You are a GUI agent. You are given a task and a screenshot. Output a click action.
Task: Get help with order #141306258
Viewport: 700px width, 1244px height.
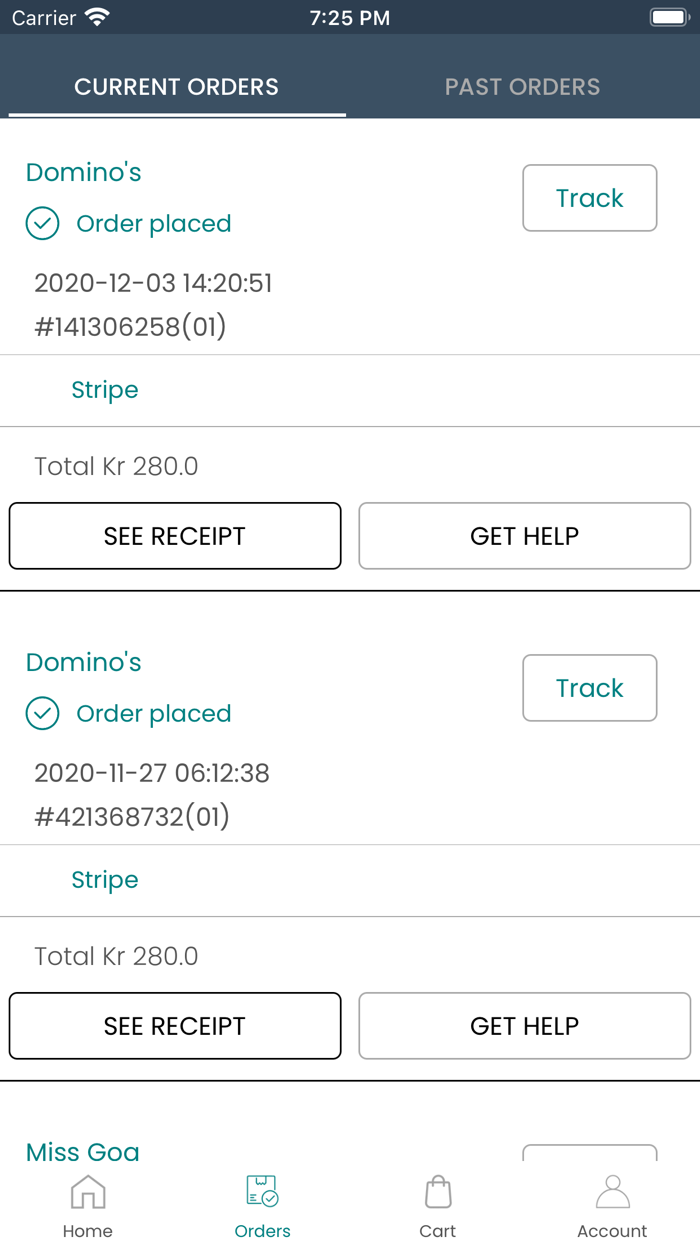click(x=524, y=536)
